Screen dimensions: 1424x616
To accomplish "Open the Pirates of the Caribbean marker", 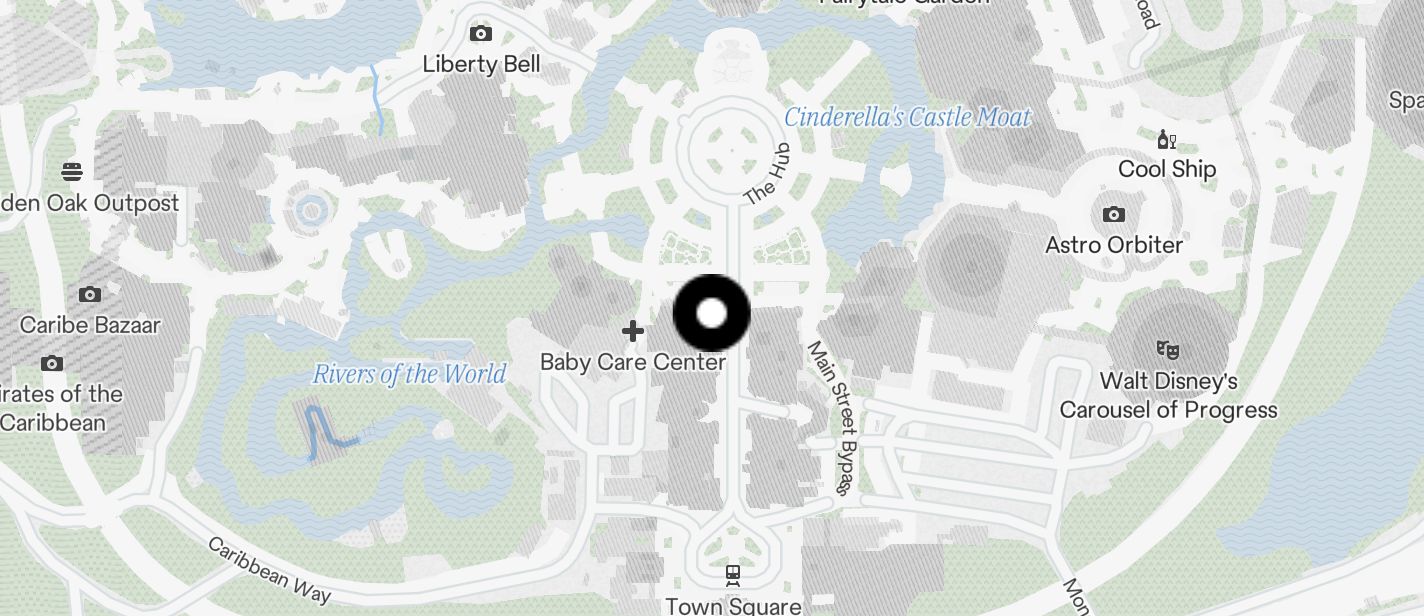I will coord(52,363).
